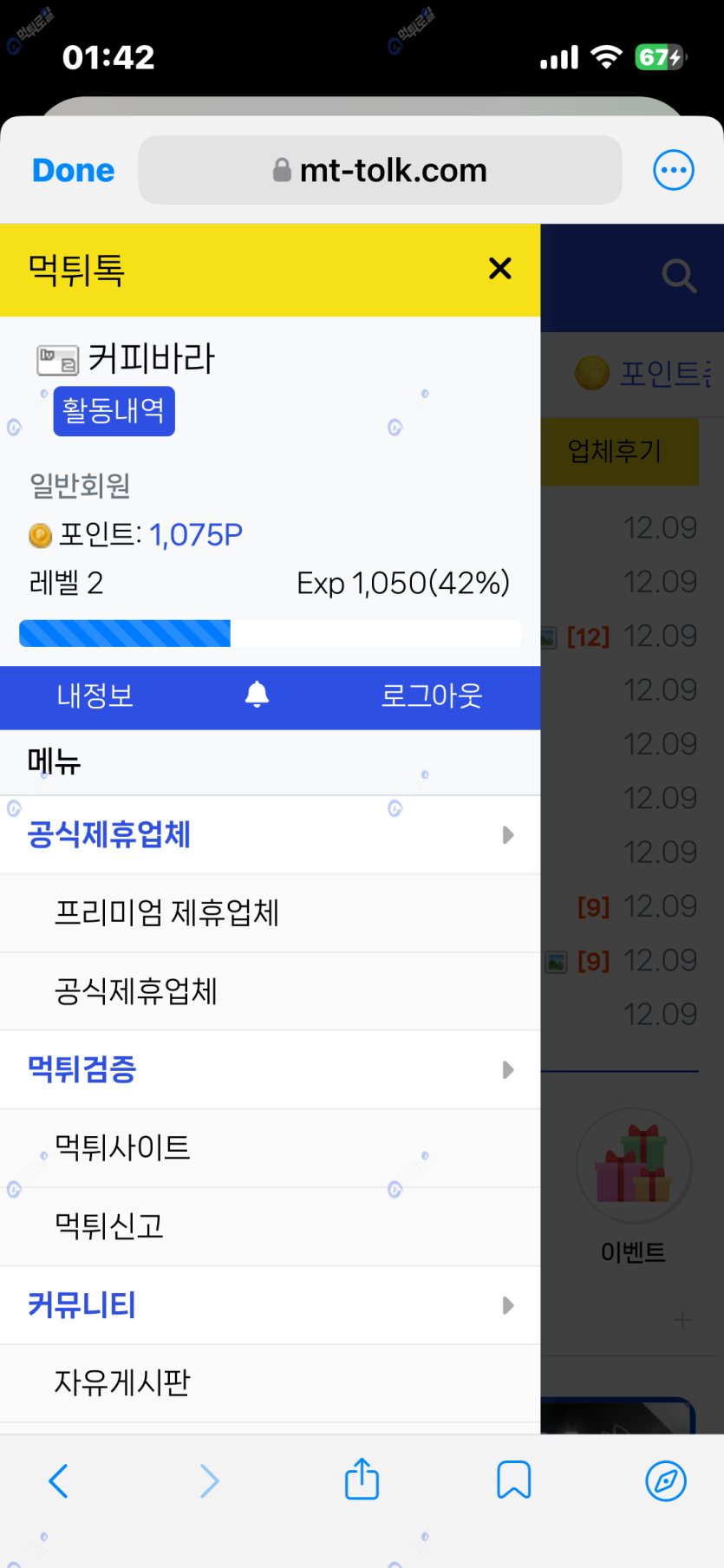View 활동내역 activity history

(x=114, y=411)
